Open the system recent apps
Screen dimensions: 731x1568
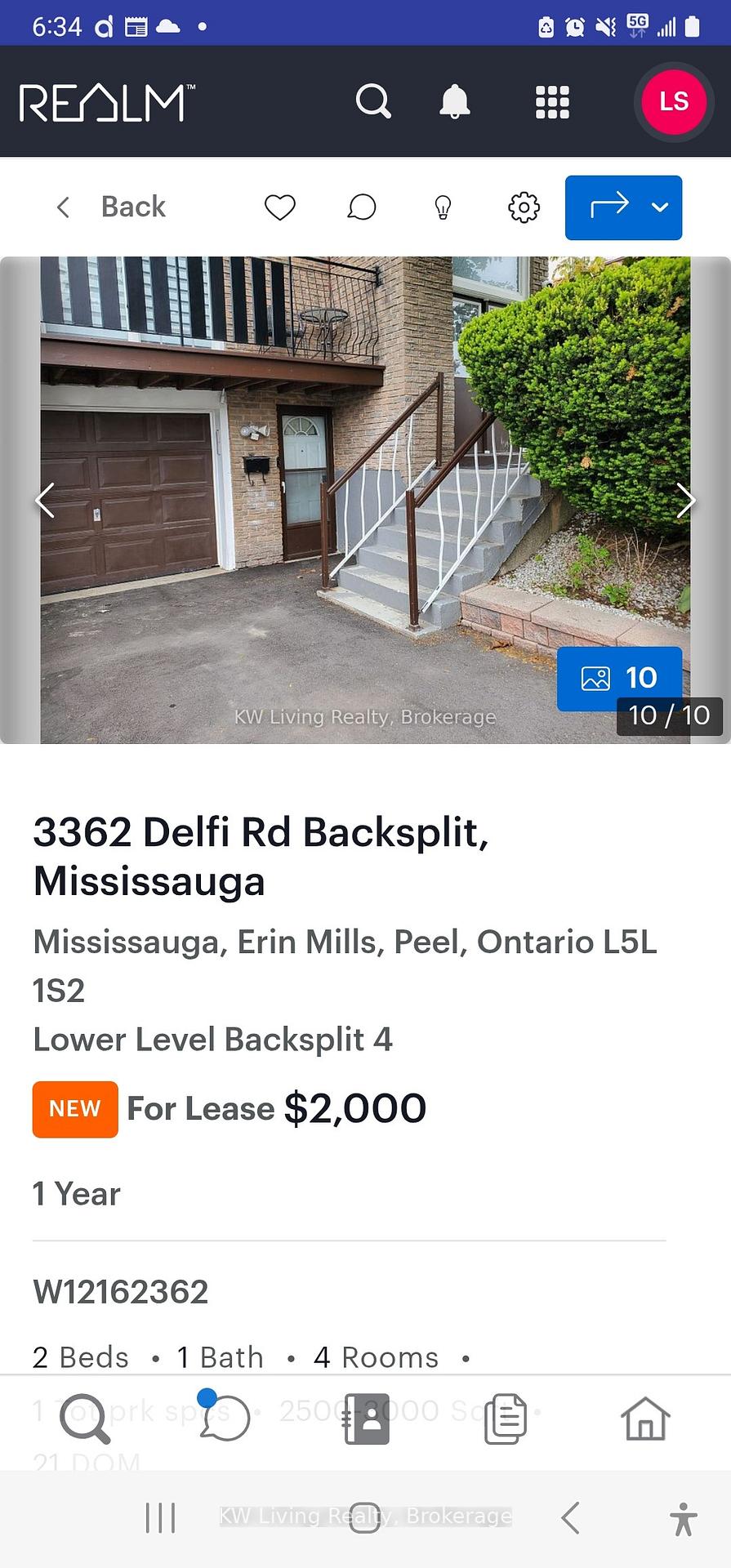tap(160, 1518)
